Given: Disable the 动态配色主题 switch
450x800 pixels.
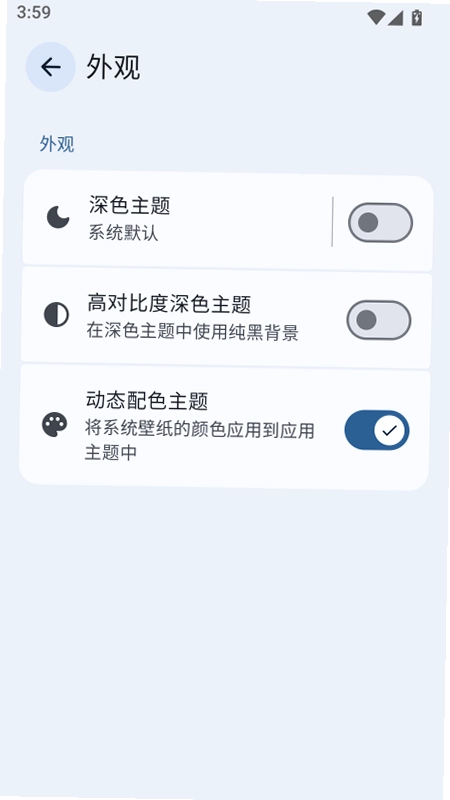Looking at the screenshot, I should 377,430.
